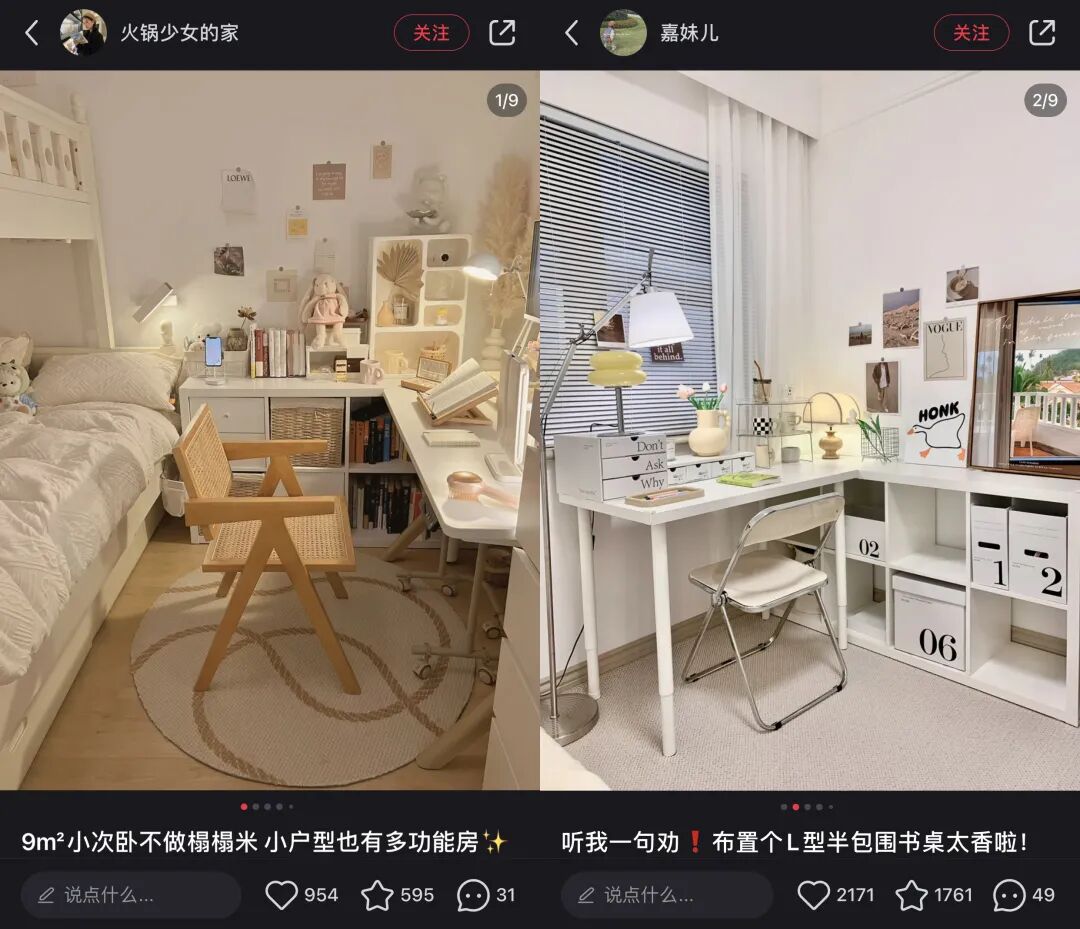This screenshot has width=1080, height=929.
Task: Follow 火锅少女的家 with 关注 button
Action: click(431, 33)
